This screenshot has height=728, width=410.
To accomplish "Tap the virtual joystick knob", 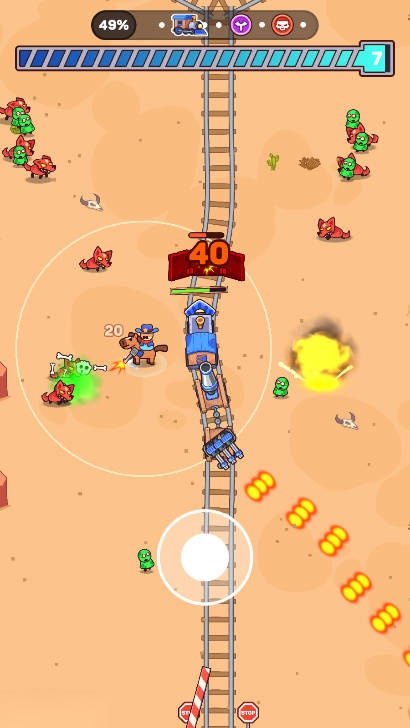I will (205, 557).
